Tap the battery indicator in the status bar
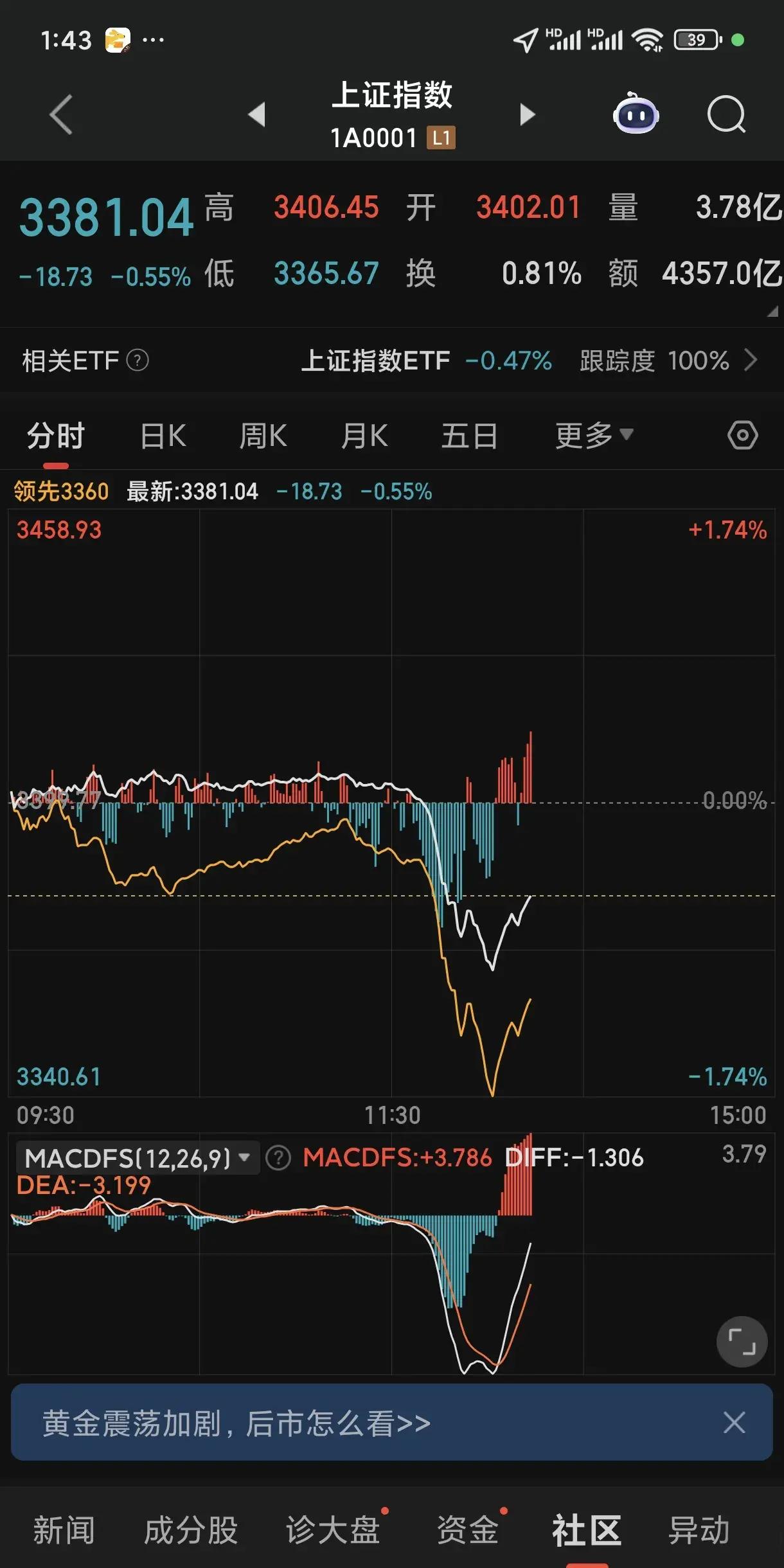 697,40
